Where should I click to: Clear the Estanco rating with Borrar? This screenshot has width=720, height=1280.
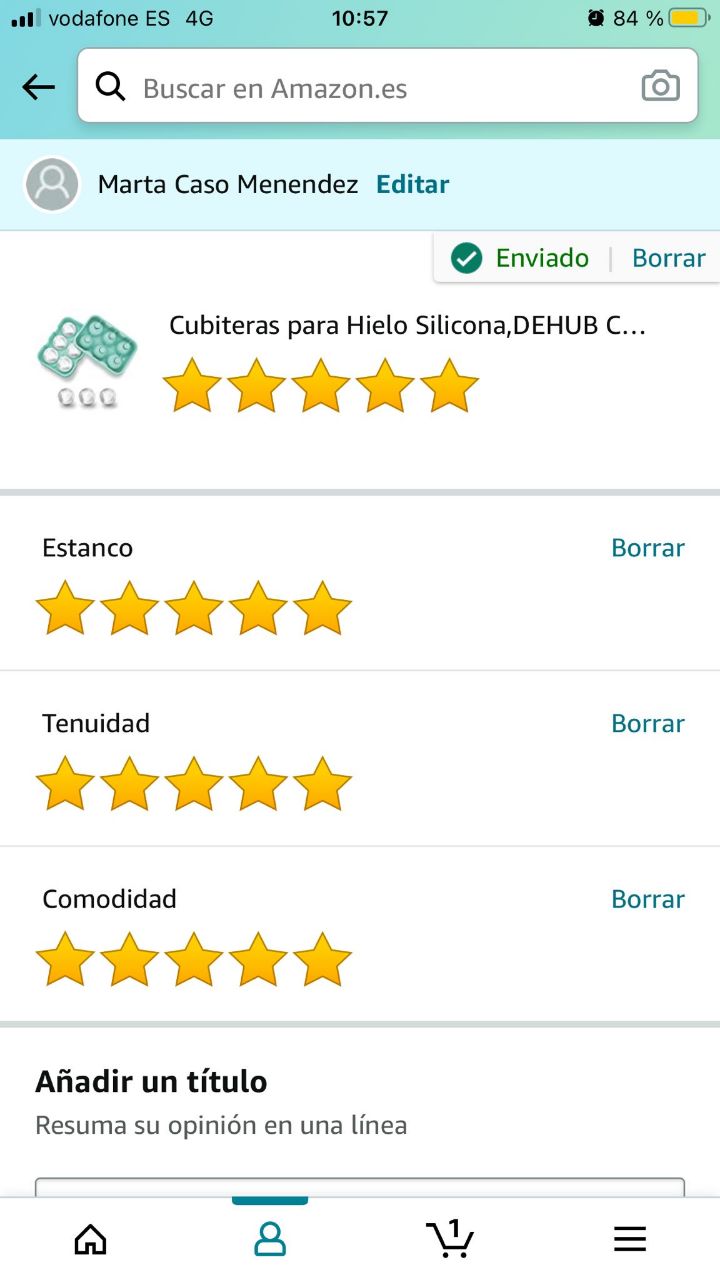[x=647, y=548]
